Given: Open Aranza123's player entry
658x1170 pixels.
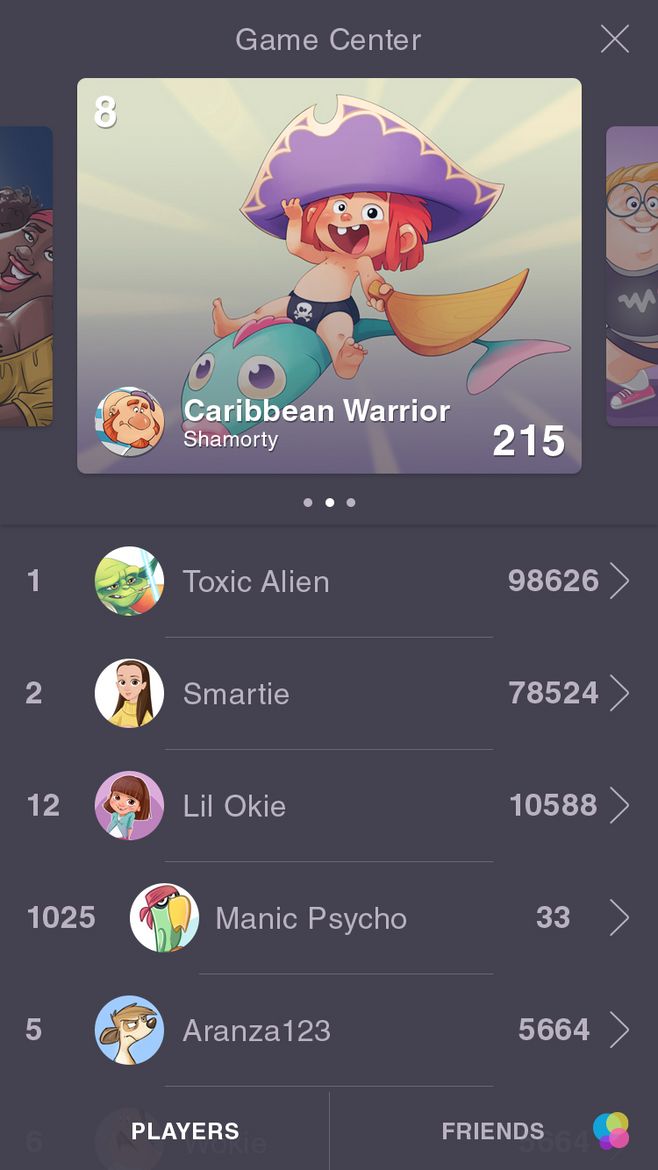Looking at the screenshot, I should pos(329,1030).
